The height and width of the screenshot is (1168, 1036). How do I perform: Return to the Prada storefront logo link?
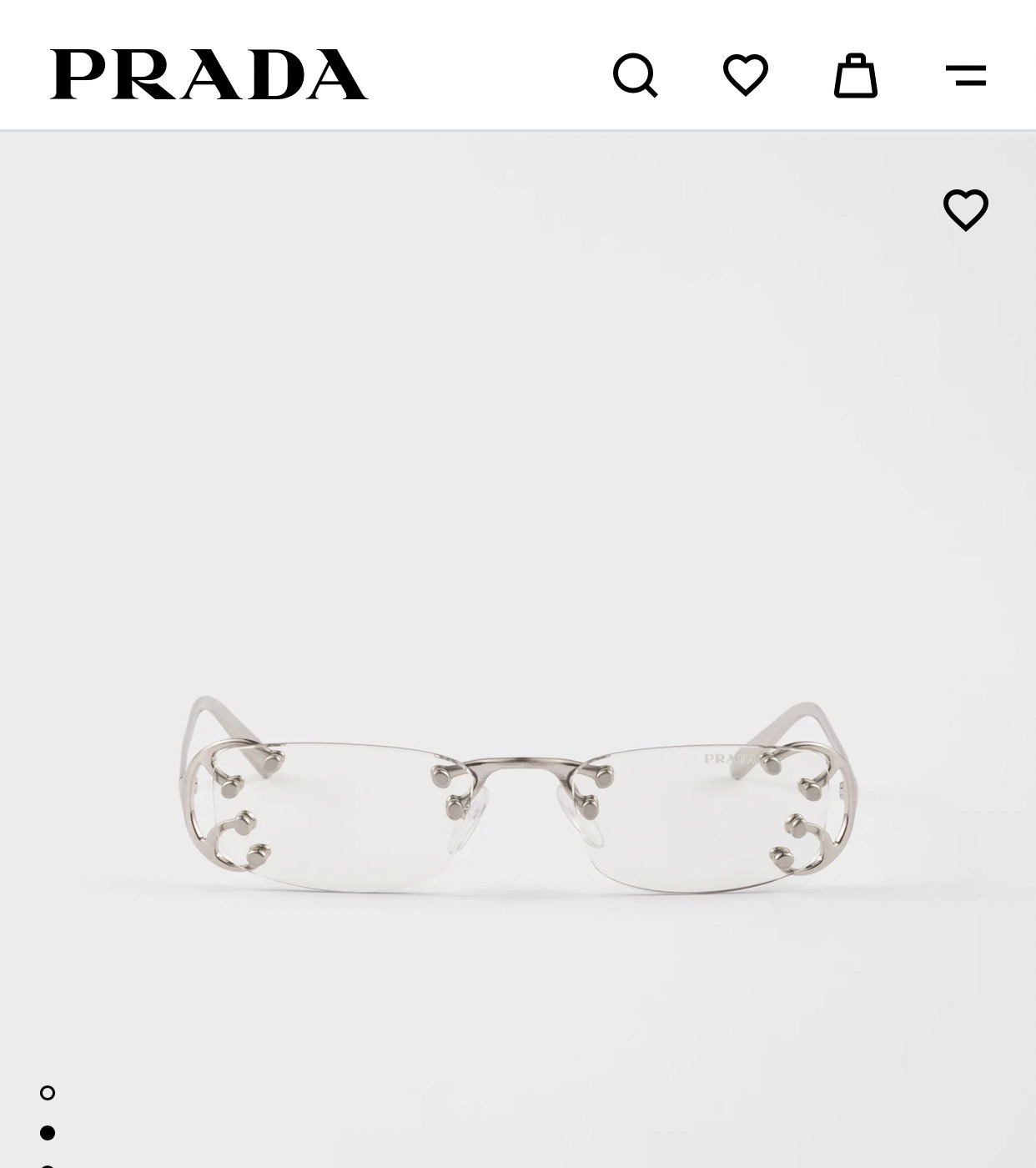209,73
